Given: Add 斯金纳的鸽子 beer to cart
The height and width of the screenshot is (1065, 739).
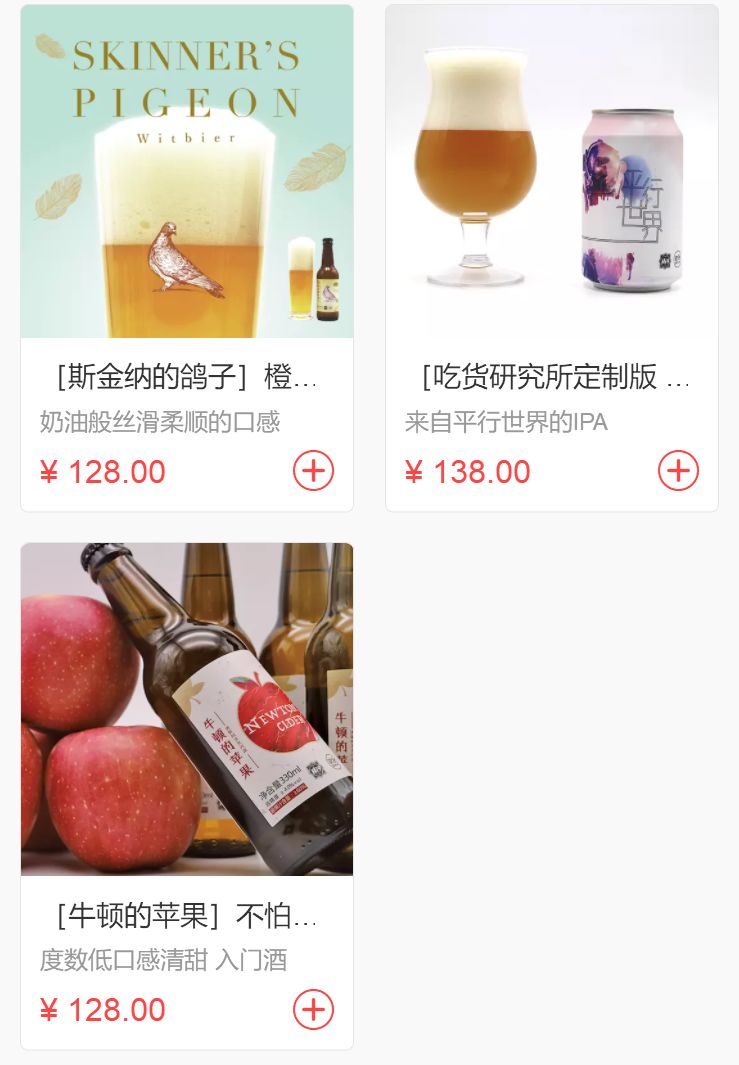Looking at the screenshot, I should [313, 471].
